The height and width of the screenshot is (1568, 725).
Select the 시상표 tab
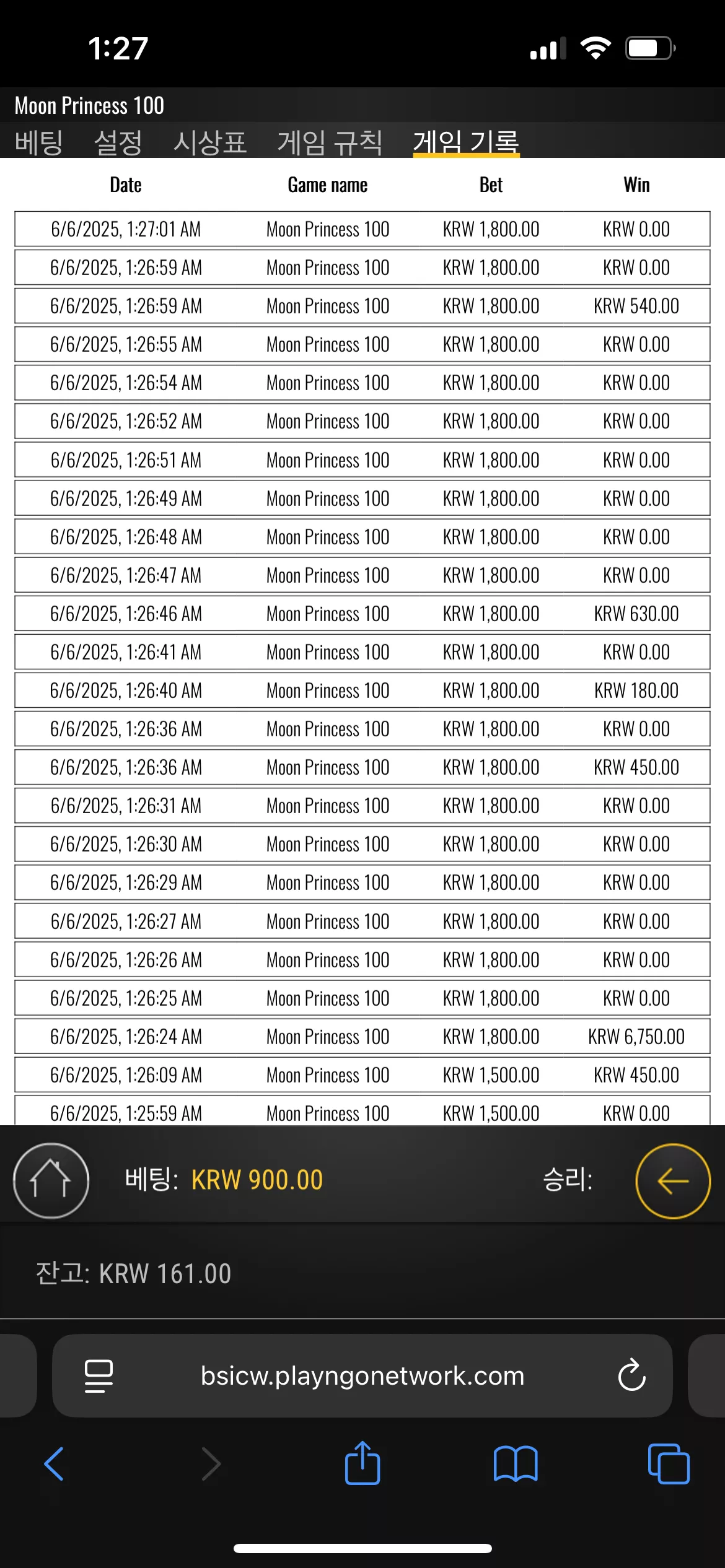click(210, 142)
